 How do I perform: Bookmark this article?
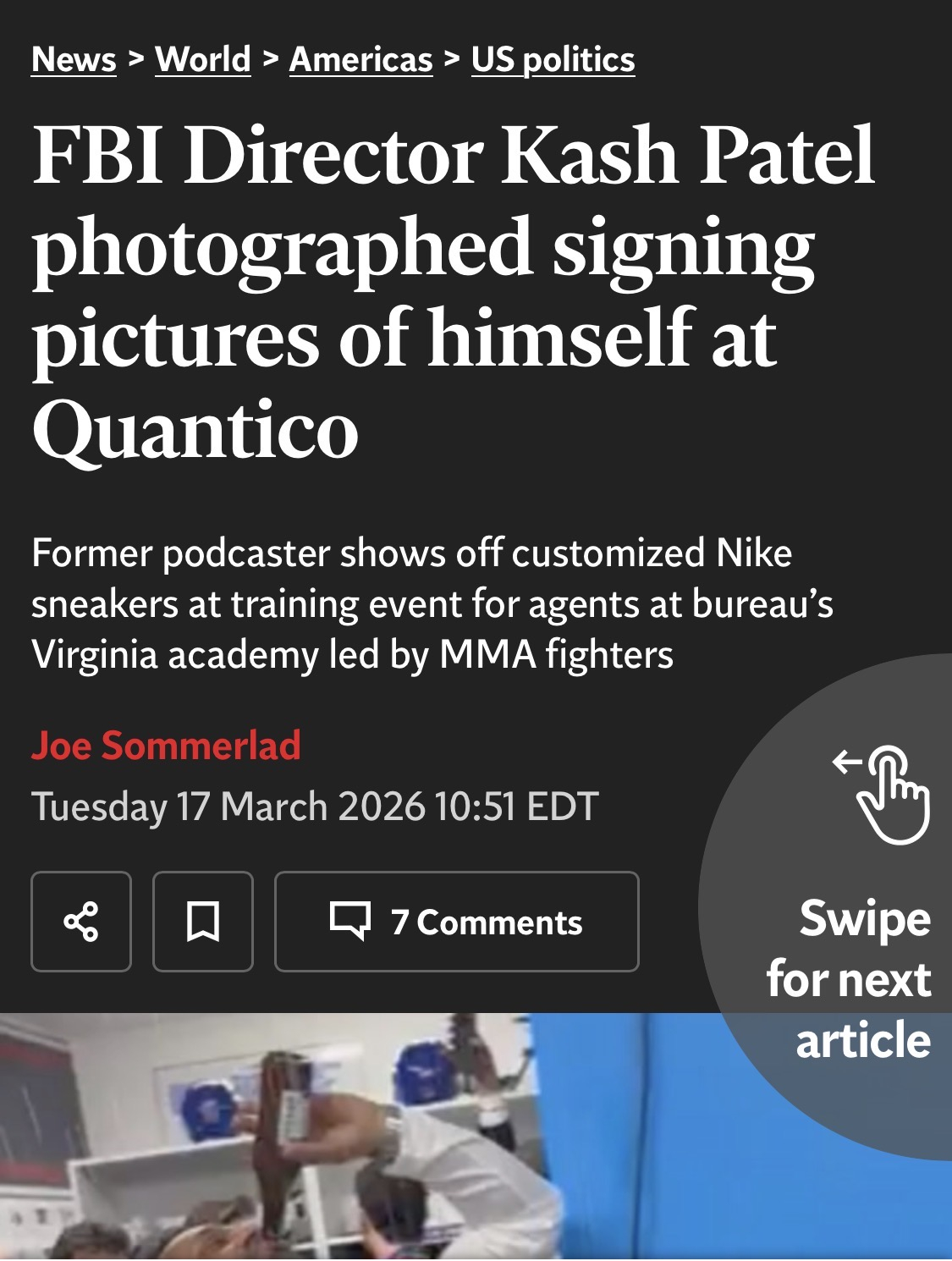point(203,922)
